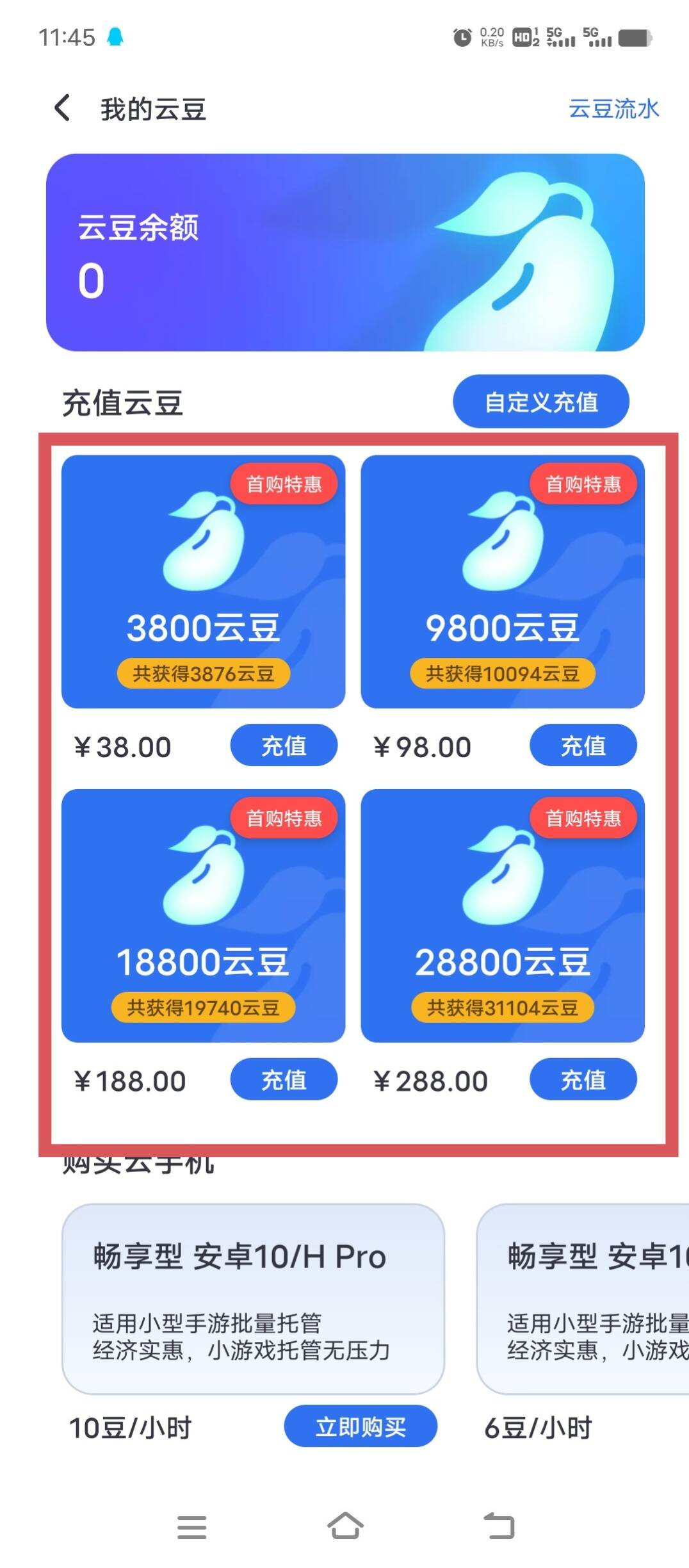The width and height of the screenshot is (689, 1568).
Task: Tap the home button in the navigation bar
Action: click(344, 1528)
